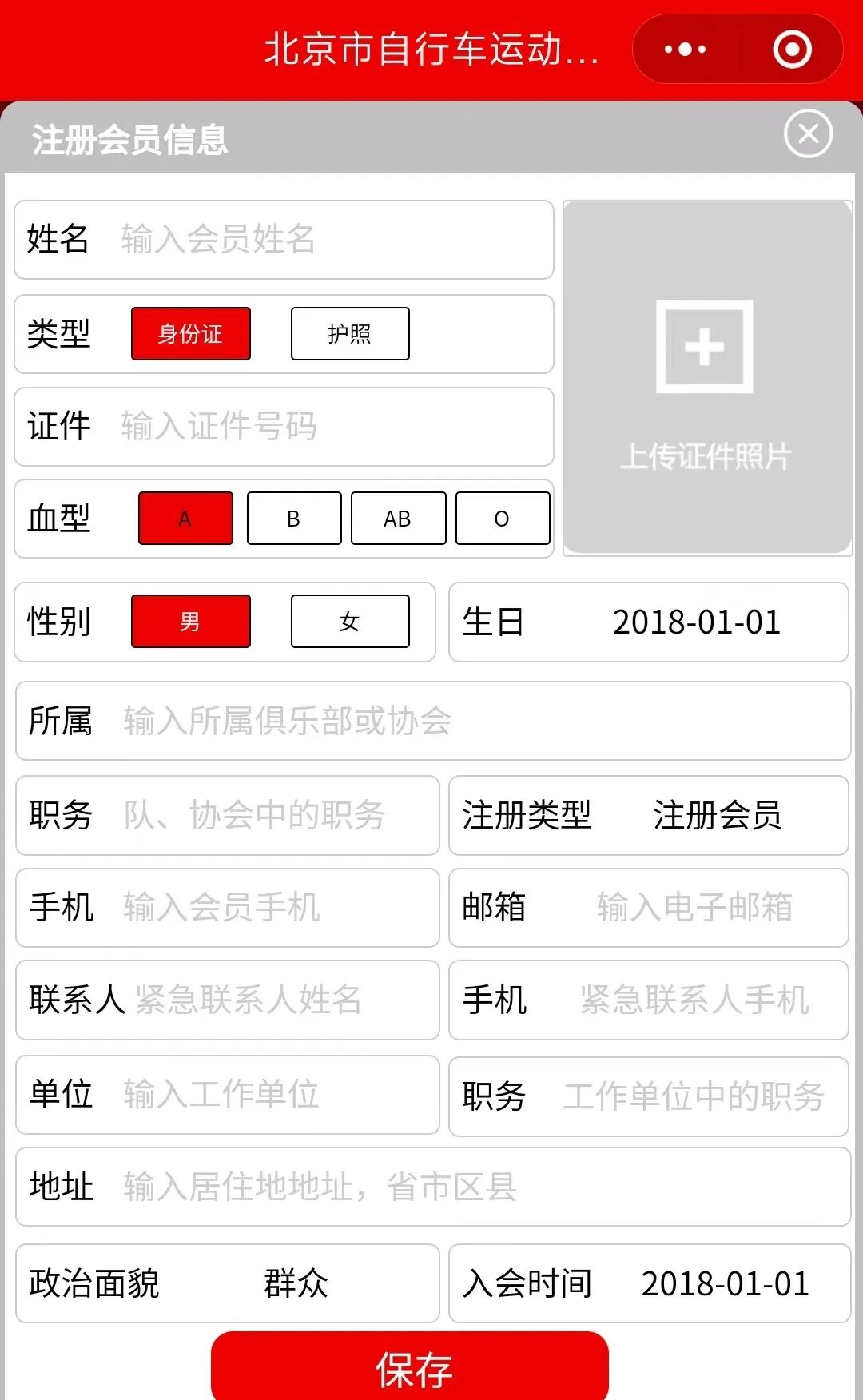The image size is (863, 1400).
Task: Click the mini-program exit circle icon
Action: [791, 50]
